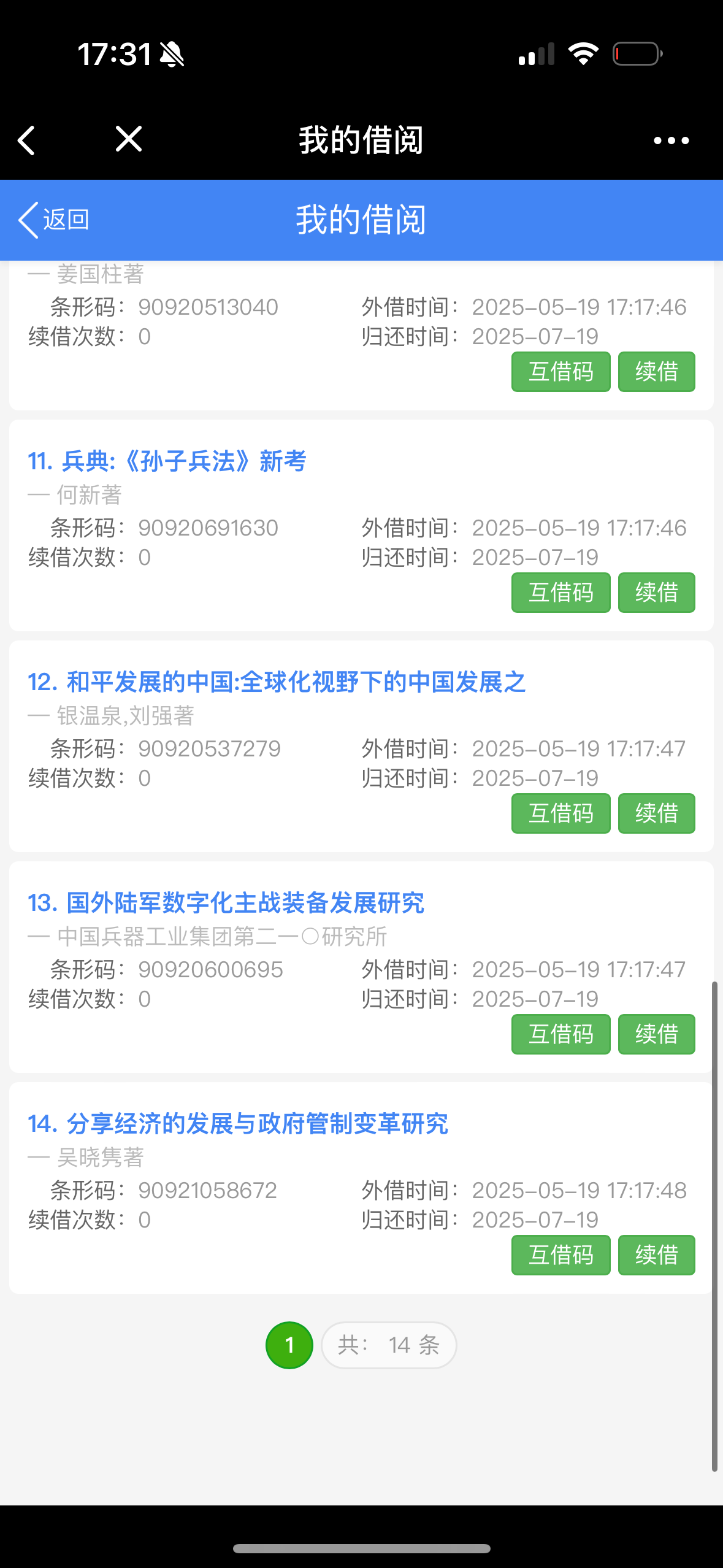Open book 13 国外陆军数字化主战装备发展研究
Viewport: 723px width, 1568px height.
click(x=226, y=903)
